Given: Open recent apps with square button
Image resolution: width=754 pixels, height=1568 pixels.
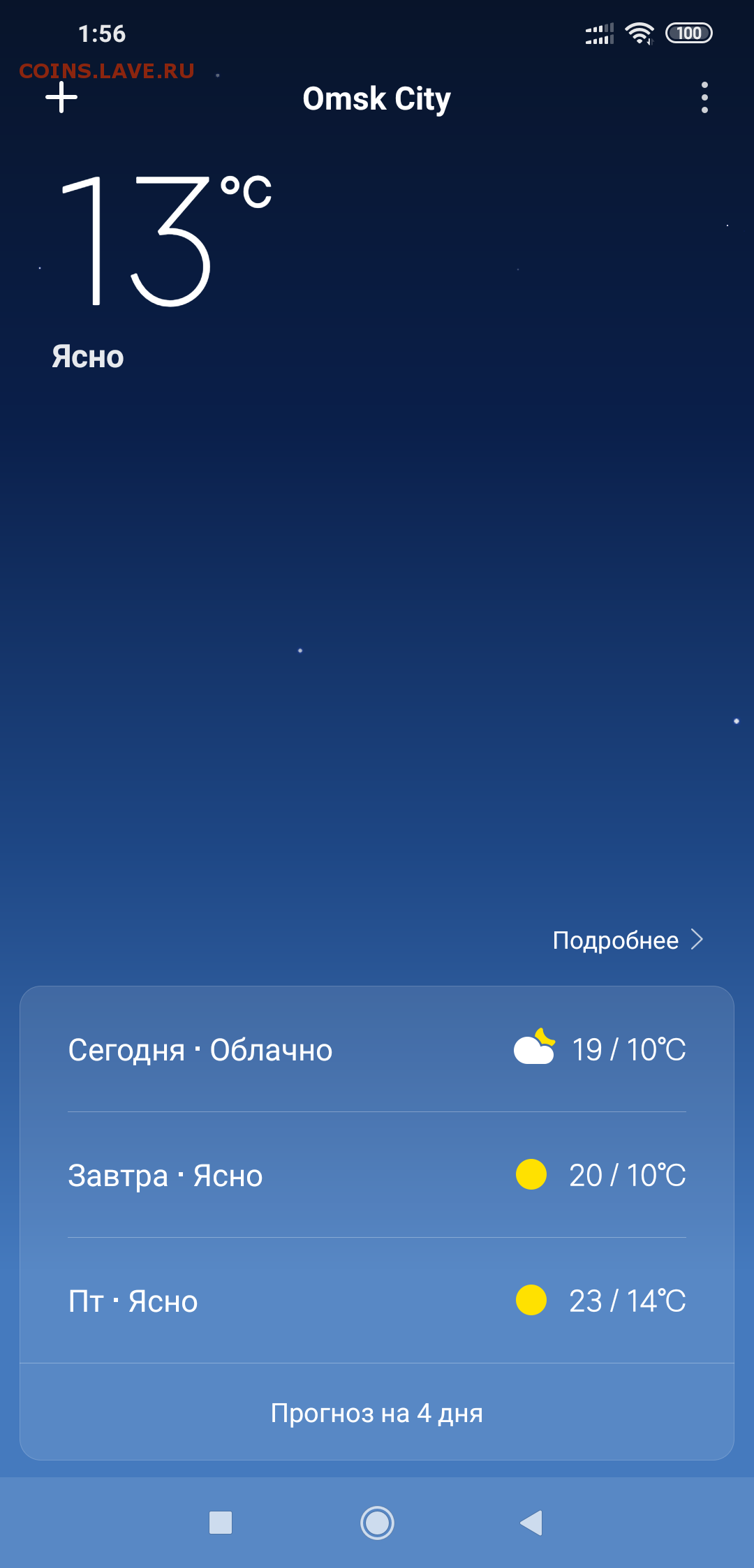Looking at the screenshot, I should pos(221,1523).
